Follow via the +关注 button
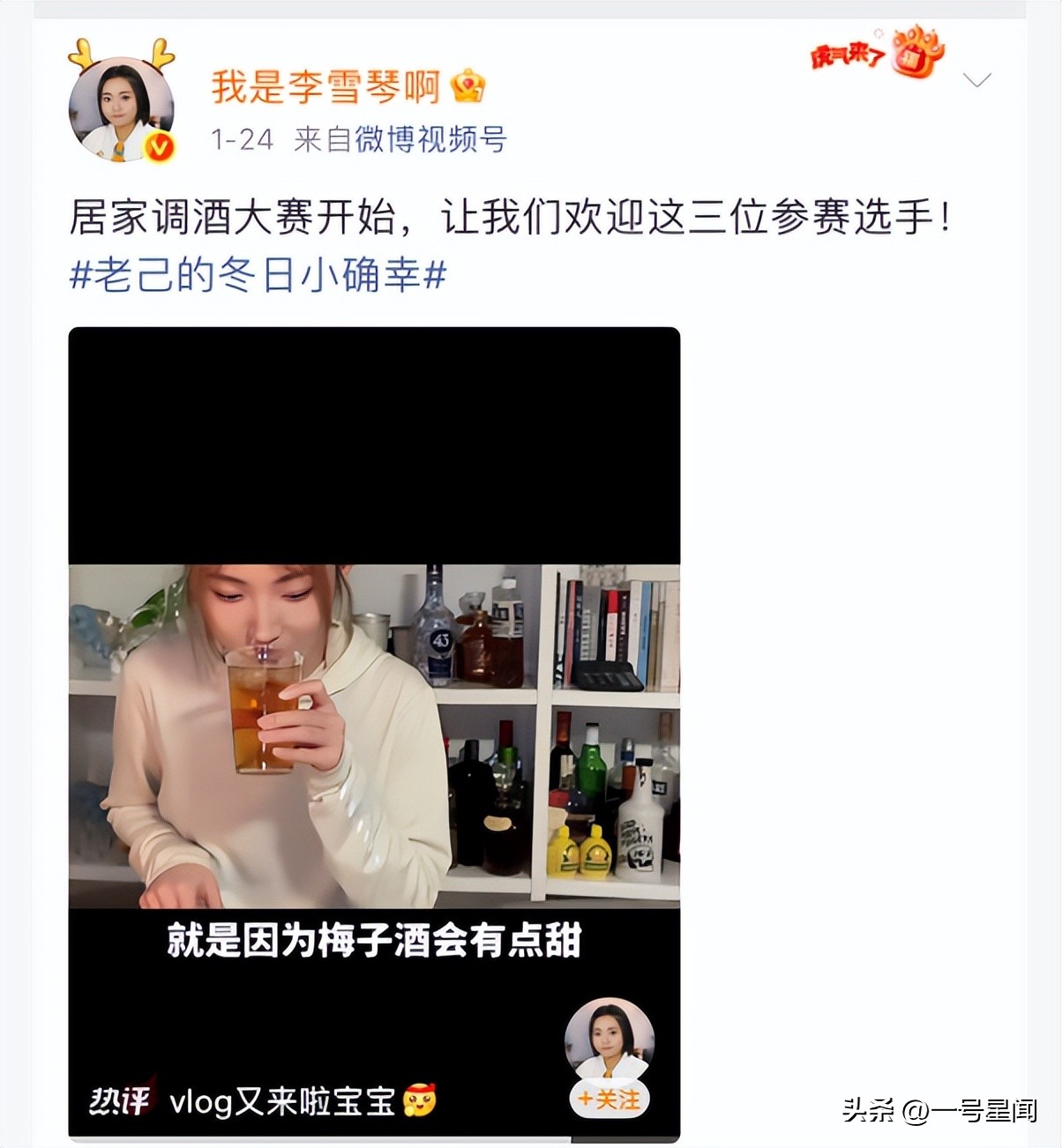 tap(609, 1100)
